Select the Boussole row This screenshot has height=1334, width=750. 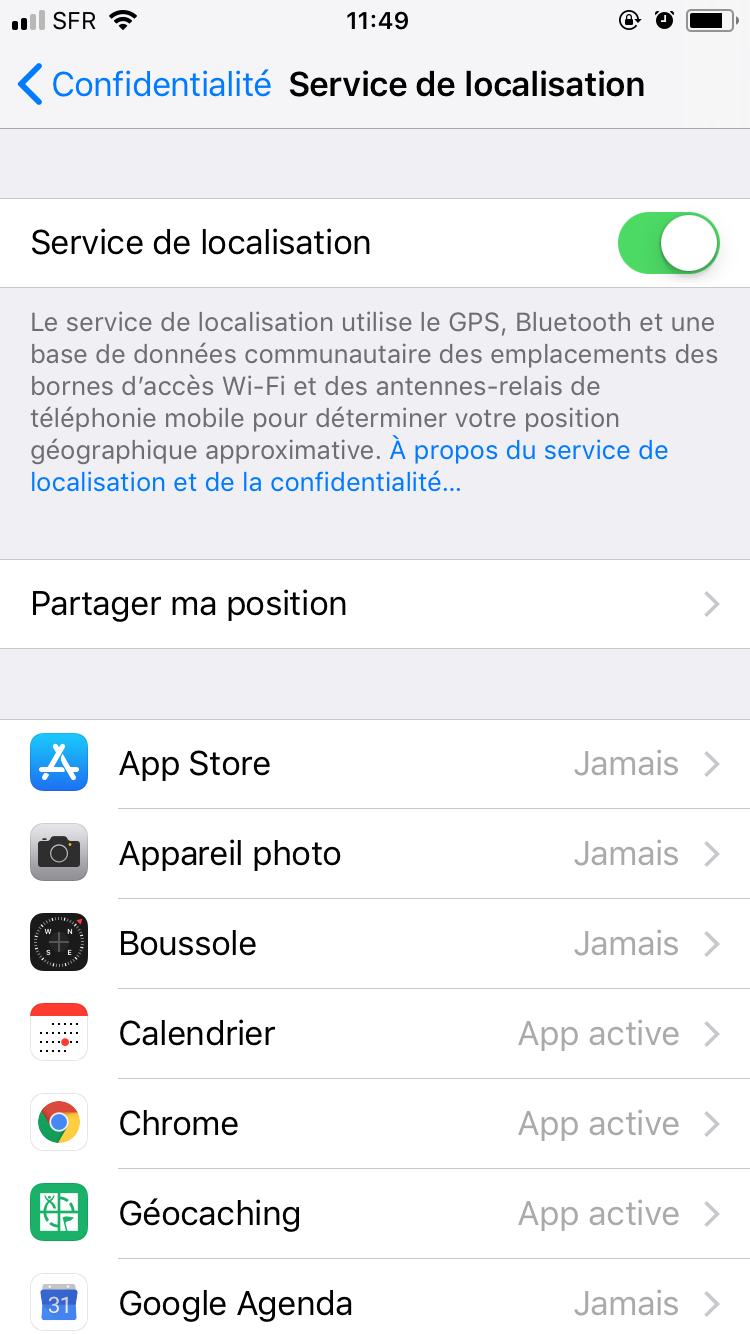[x=375, y=944]
